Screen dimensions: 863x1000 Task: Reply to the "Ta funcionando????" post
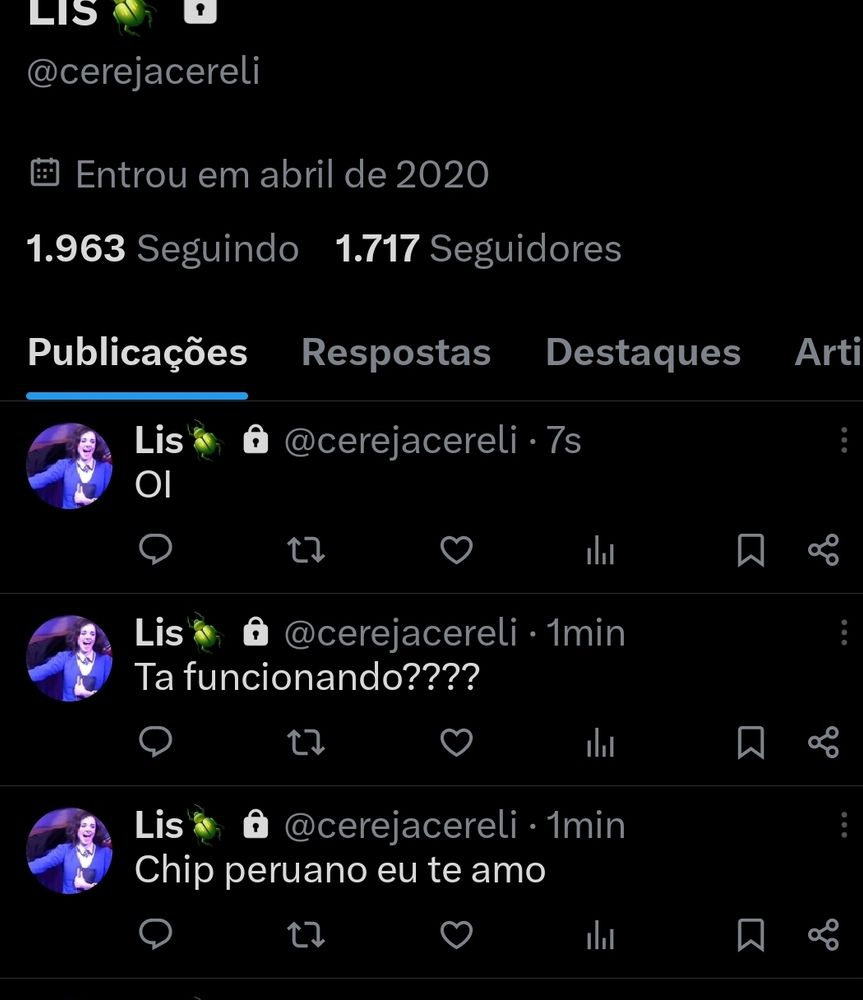(x=155, y=743)
